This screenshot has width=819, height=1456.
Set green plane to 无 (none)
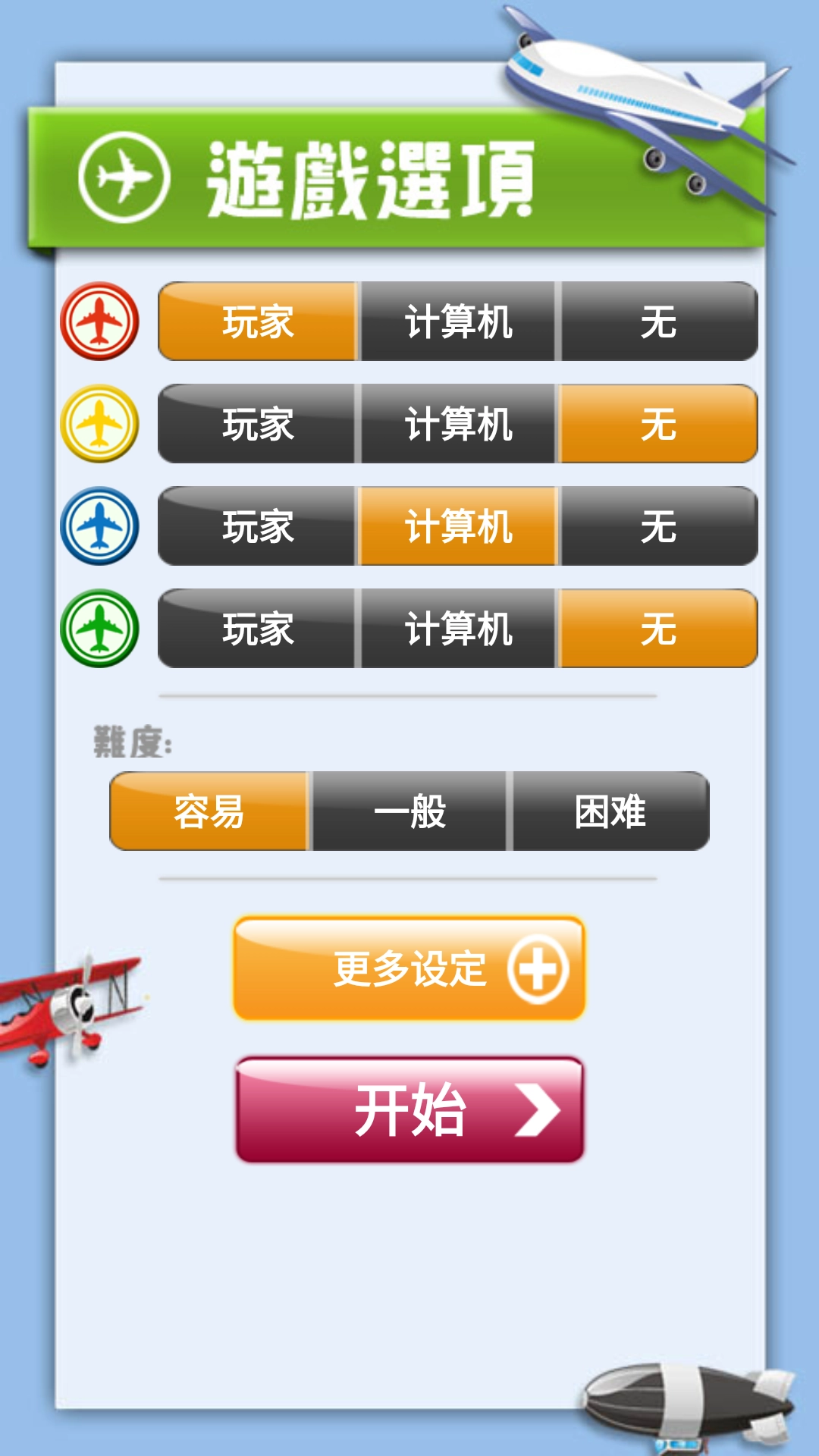pyautogui.click(x=658, y=629)
